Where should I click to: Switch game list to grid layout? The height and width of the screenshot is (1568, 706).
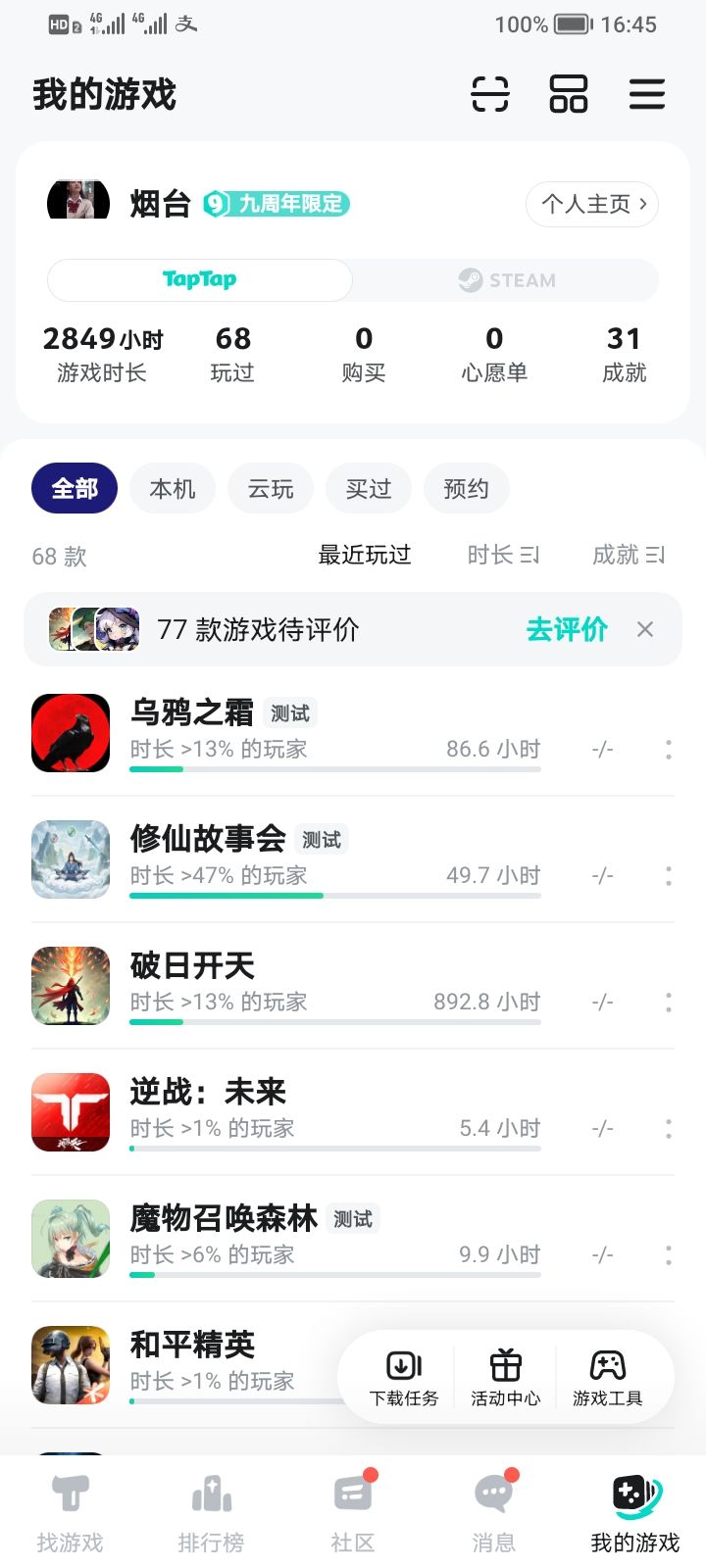pyautogui.click(x=569, y=94)
